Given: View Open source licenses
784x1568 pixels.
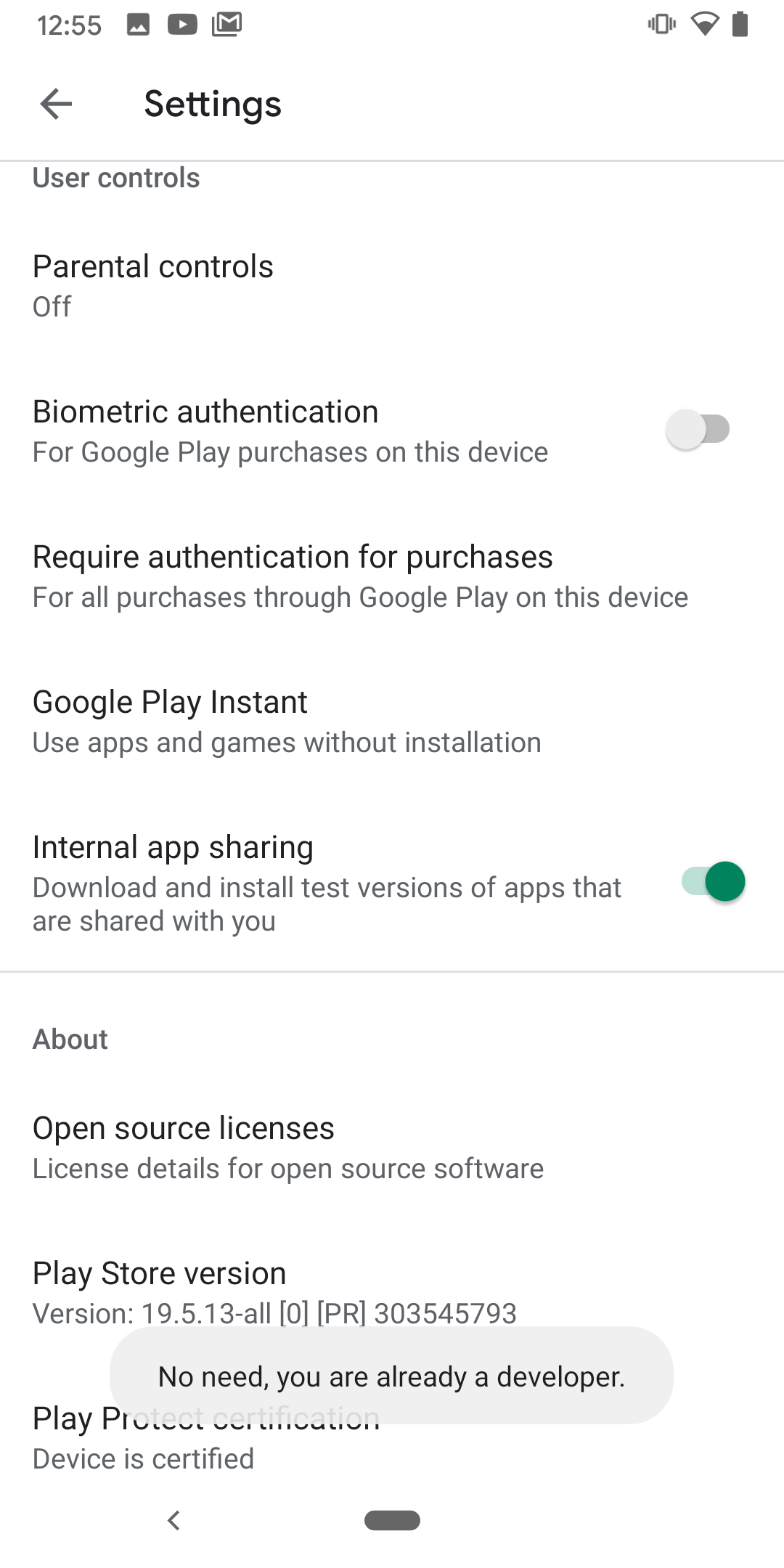Looking at the screenshot, I should (x=392, y=1148).
